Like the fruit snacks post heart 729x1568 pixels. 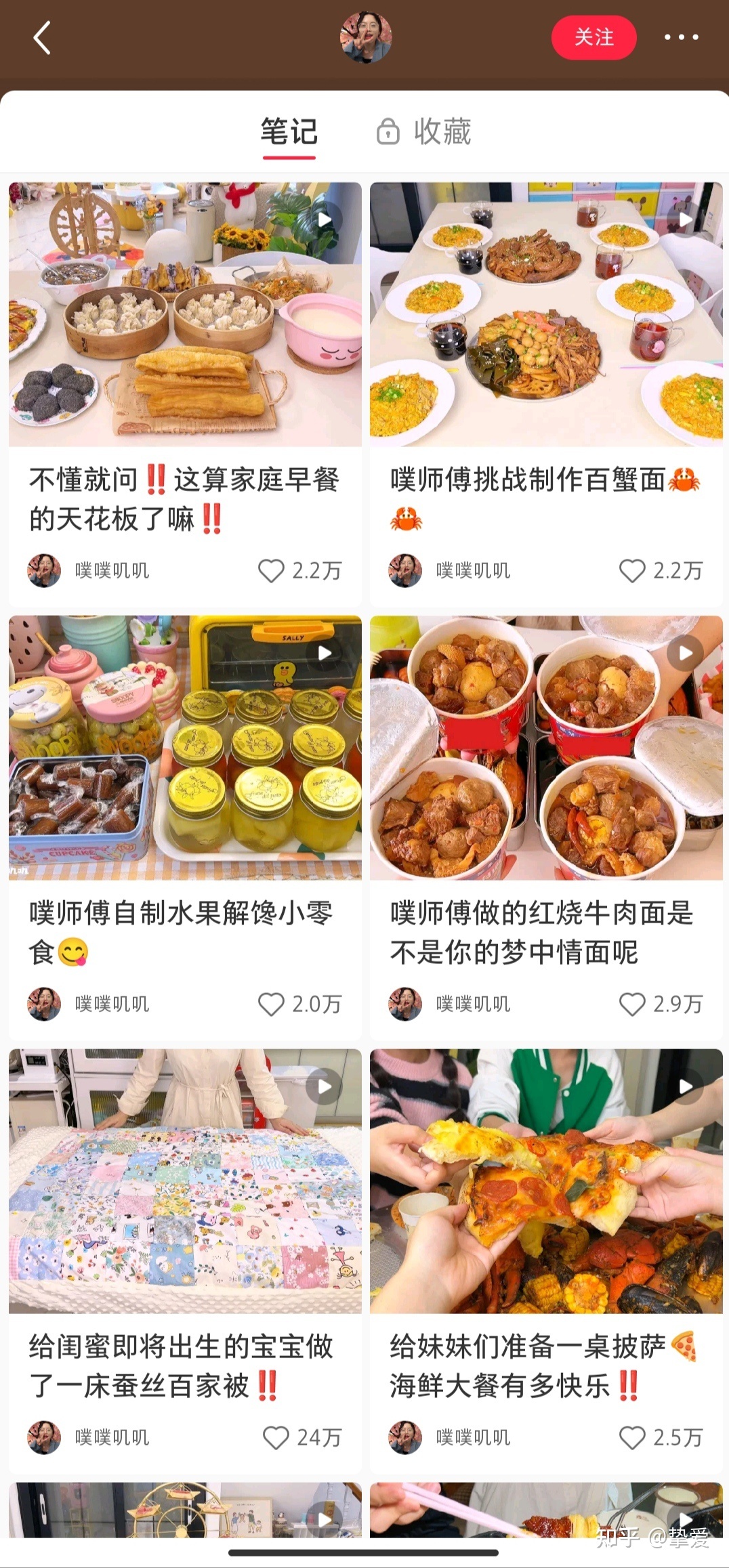pyautogui.click(x=272, y=1005)
